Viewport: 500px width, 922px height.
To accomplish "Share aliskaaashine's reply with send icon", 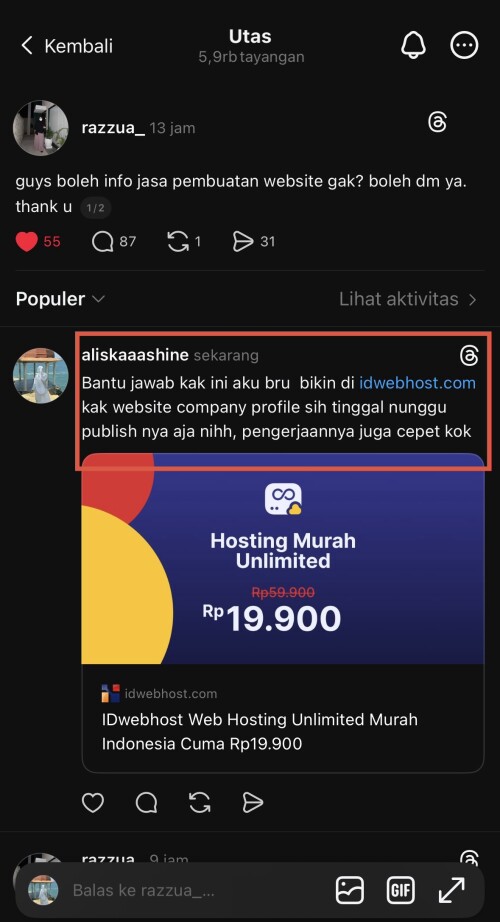I will tap(253, 803).
